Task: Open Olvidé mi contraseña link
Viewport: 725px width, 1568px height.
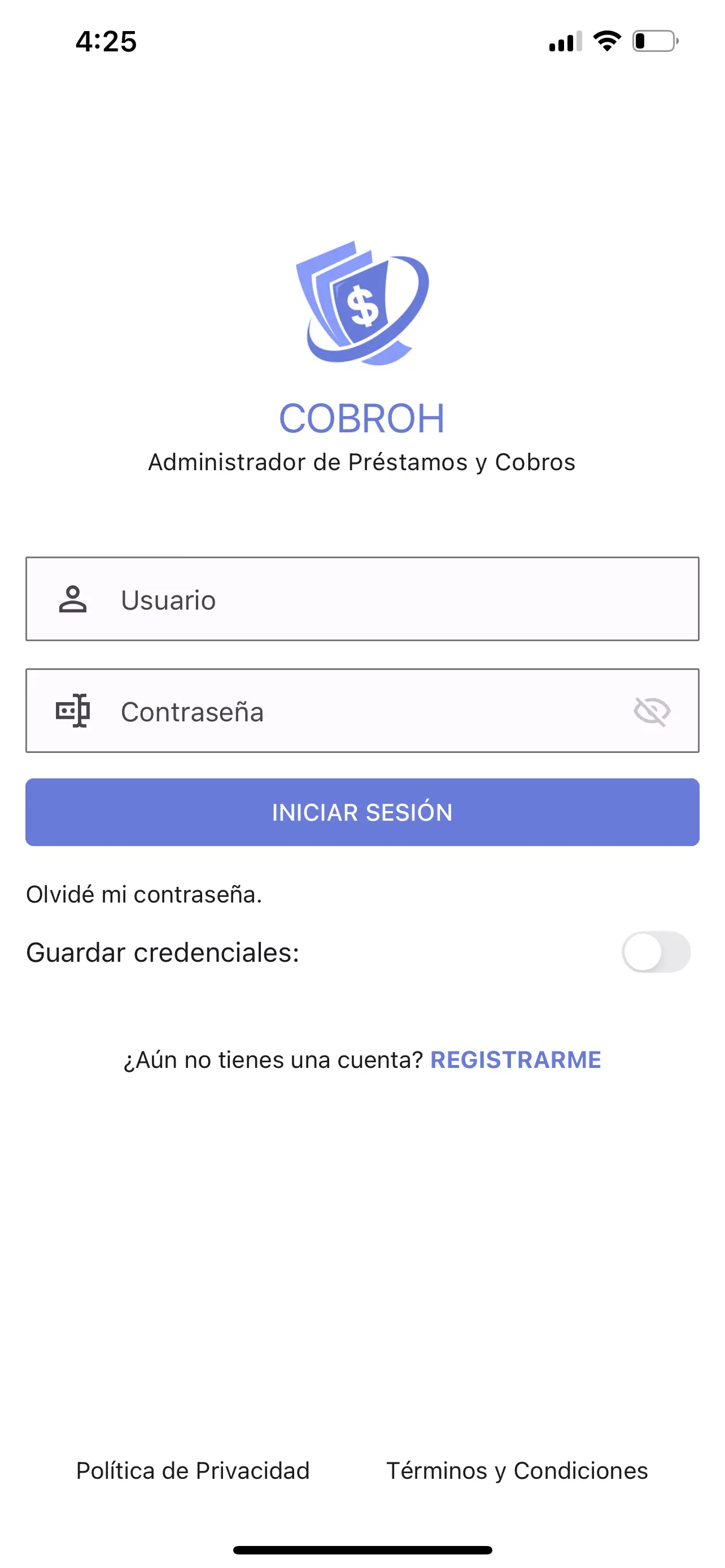Action: tap(145, 894)
